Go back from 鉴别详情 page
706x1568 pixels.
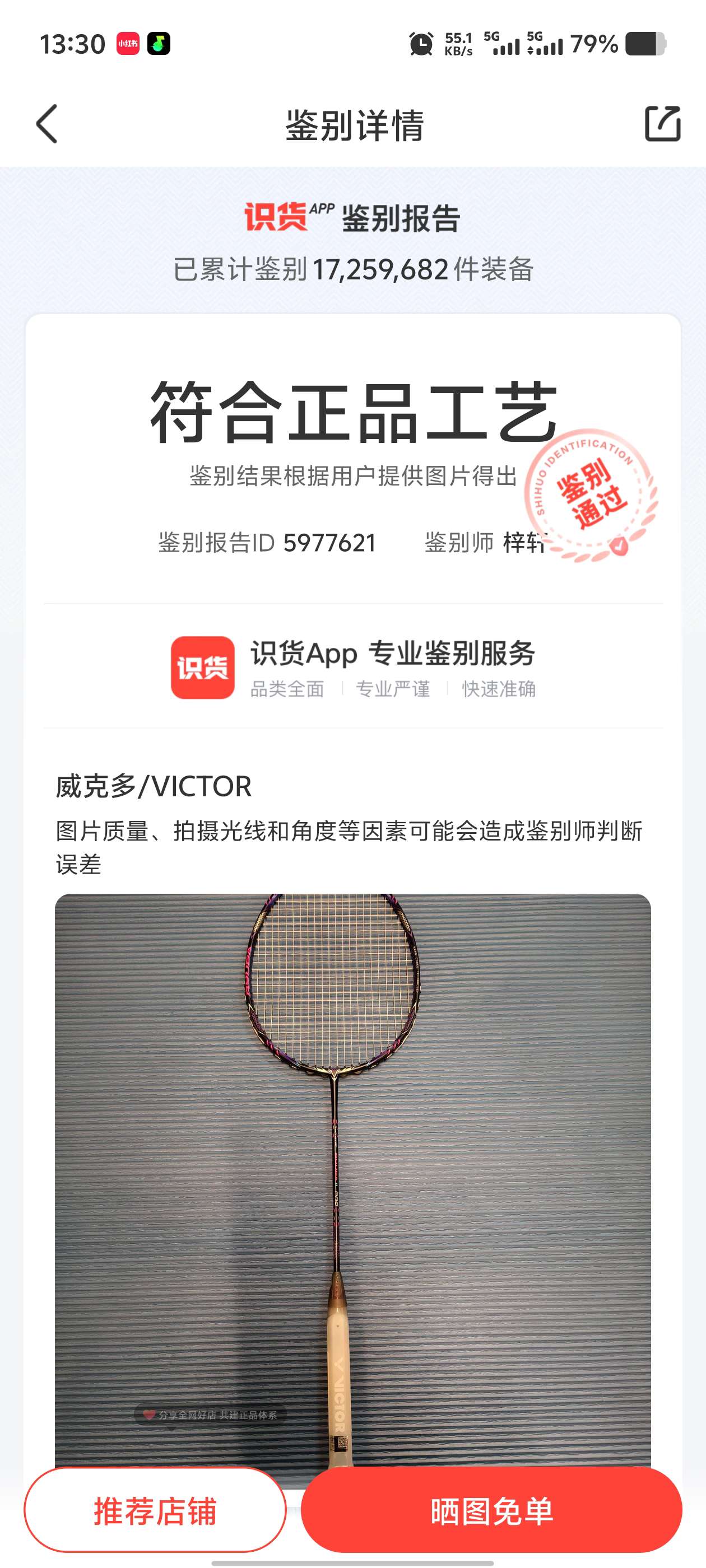point(48,124)
